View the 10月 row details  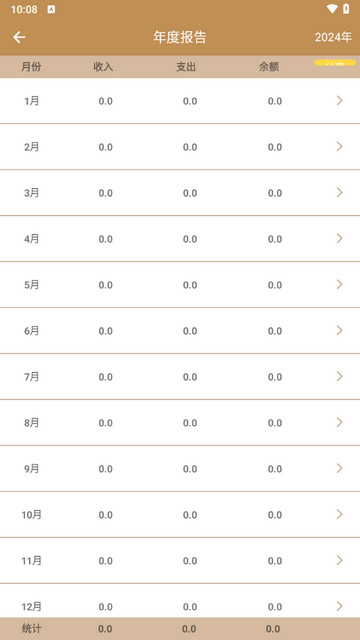(x=180, y=515)
